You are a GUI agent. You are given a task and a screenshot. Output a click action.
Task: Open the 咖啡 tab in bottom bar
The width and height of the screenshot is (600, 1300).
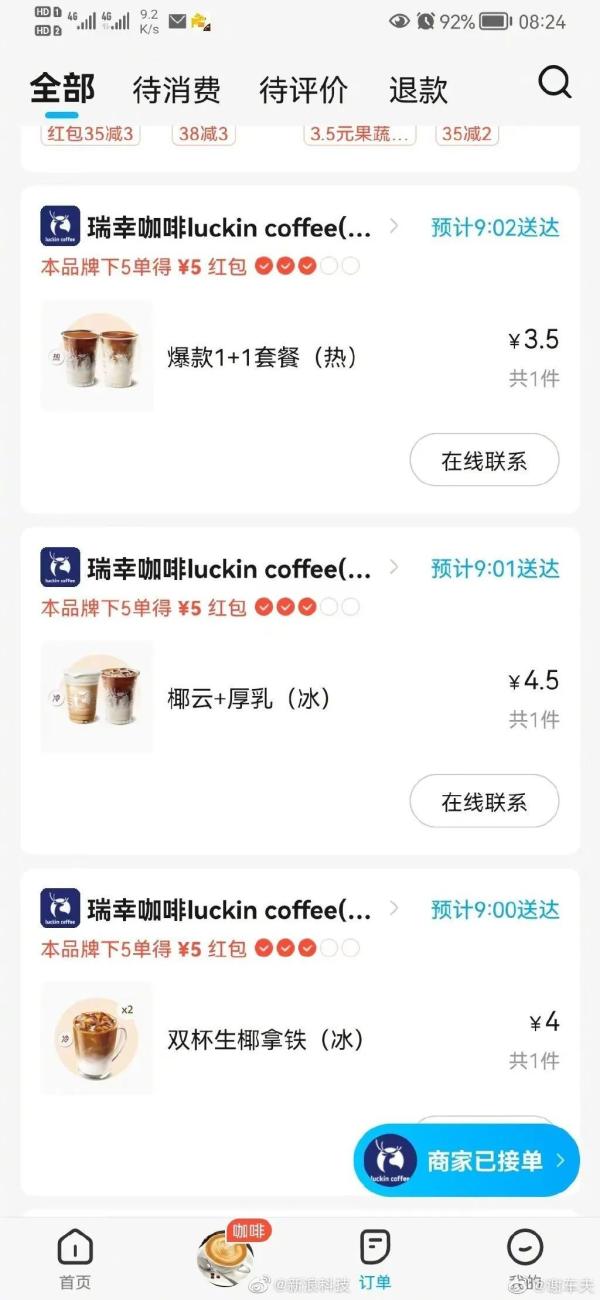(225, 1256)
